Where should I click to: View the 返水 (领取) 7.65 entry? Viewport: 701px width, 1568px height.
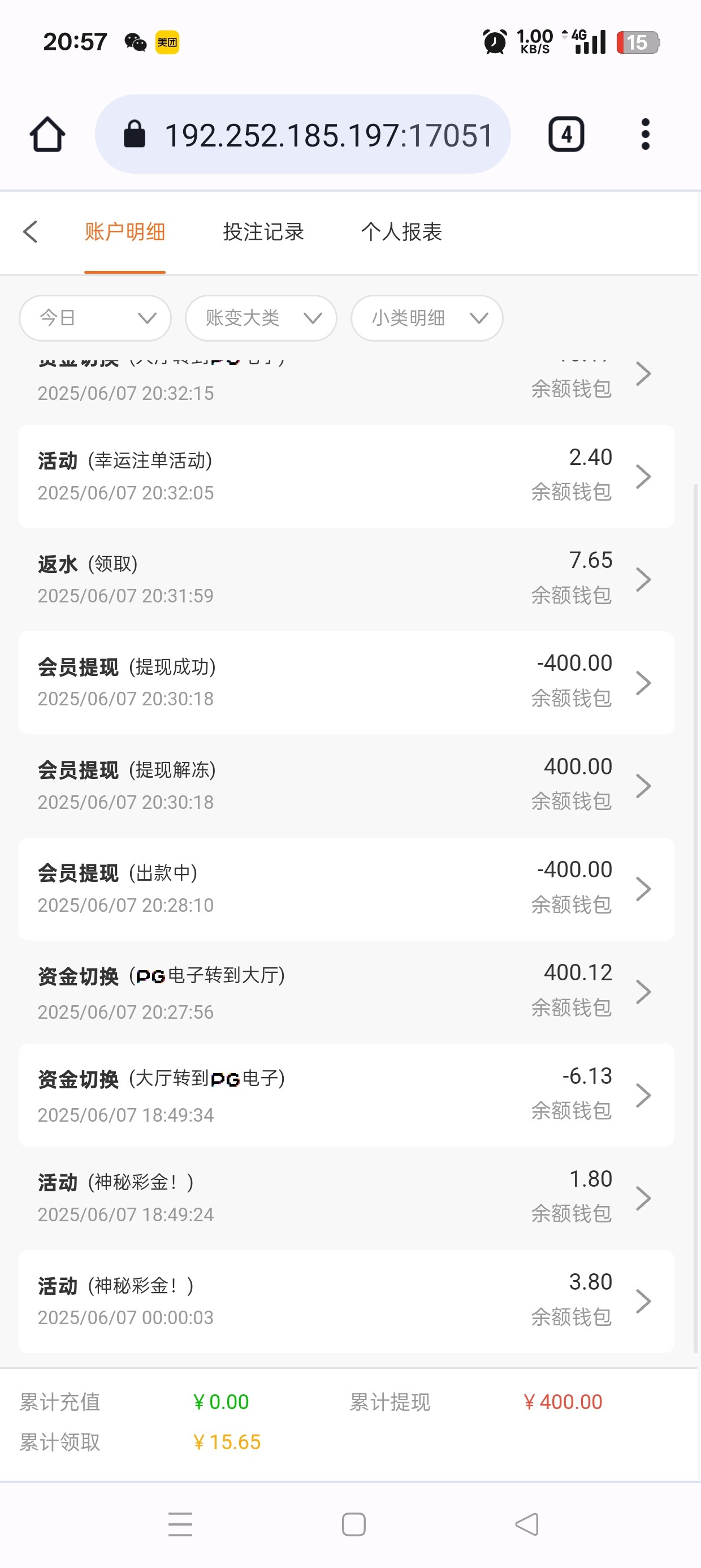point(345,579)
